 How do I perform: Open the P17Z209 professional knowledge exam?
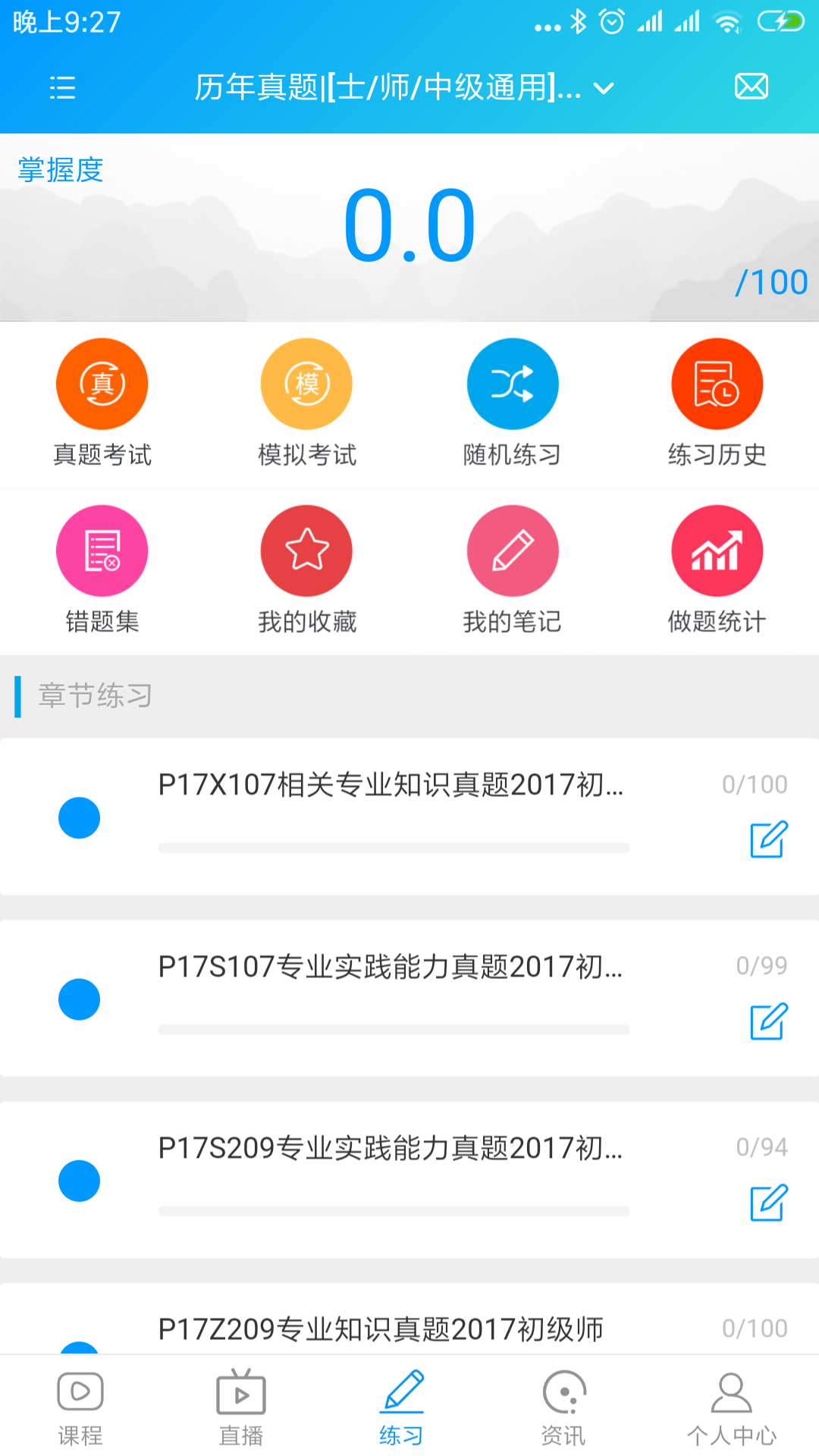click(381, 1329)
